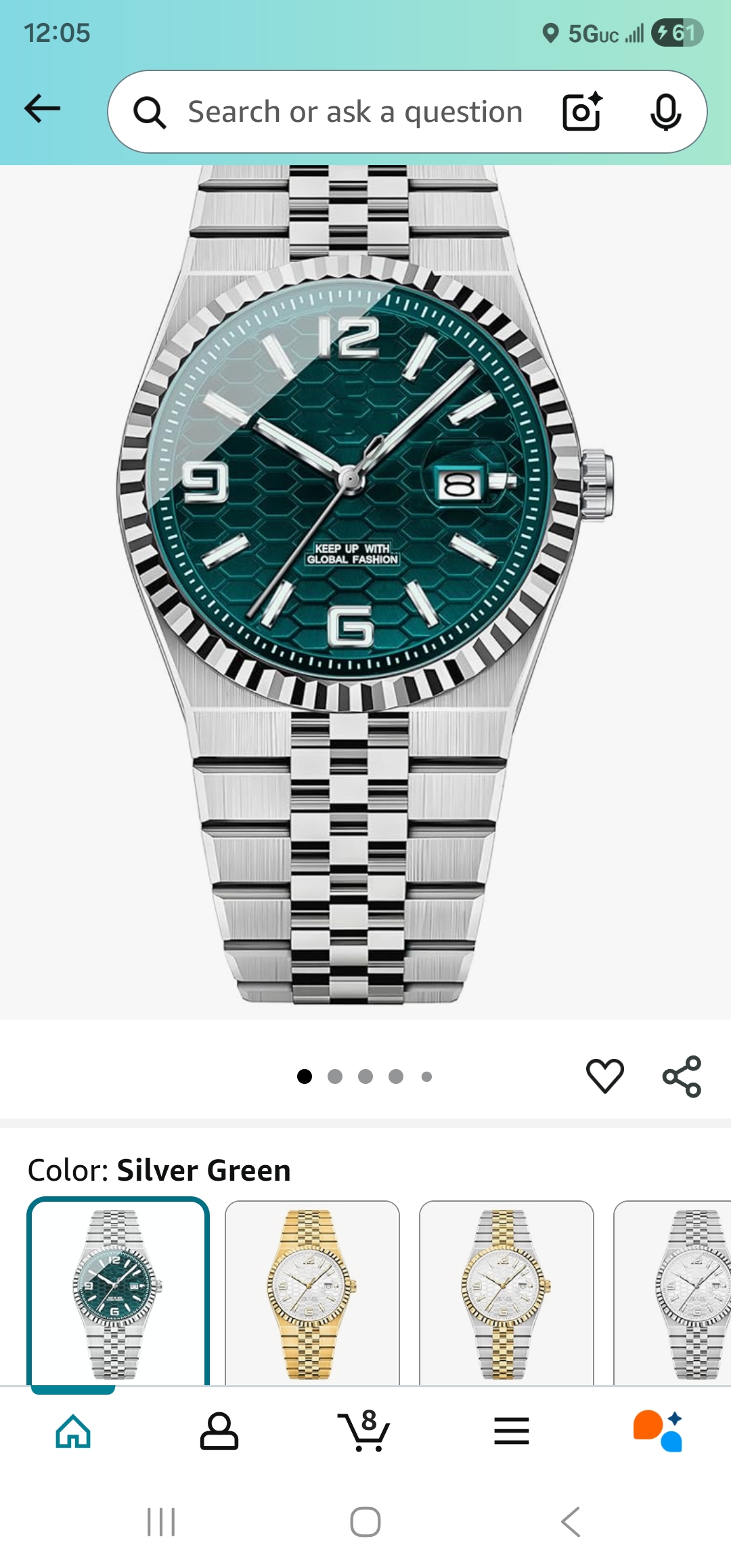Open the camera lens search icon

582,111
